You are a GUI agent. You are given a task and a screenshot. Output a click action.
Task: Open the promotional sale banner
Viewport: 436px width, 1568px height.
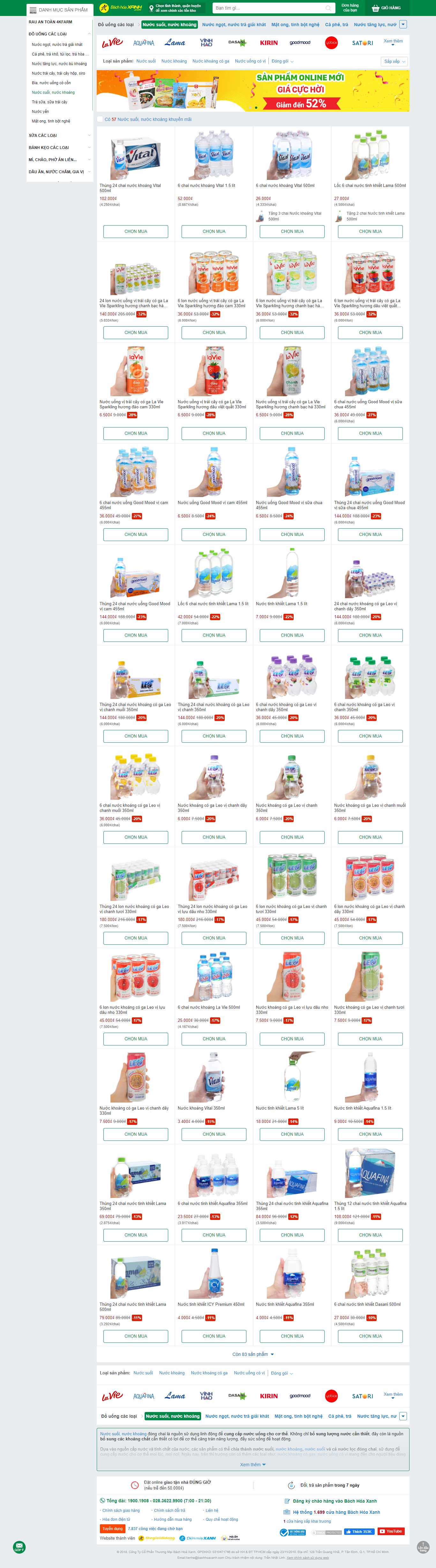point(253,91)
